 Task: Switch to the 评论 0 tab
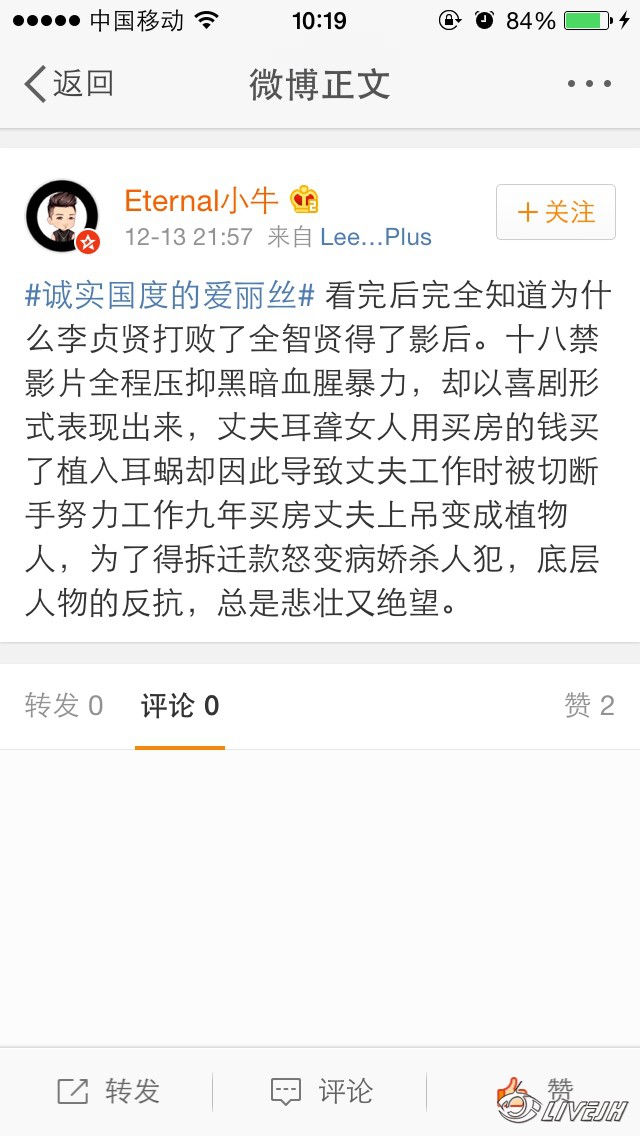pyautogui.click(x=180, y=706)
